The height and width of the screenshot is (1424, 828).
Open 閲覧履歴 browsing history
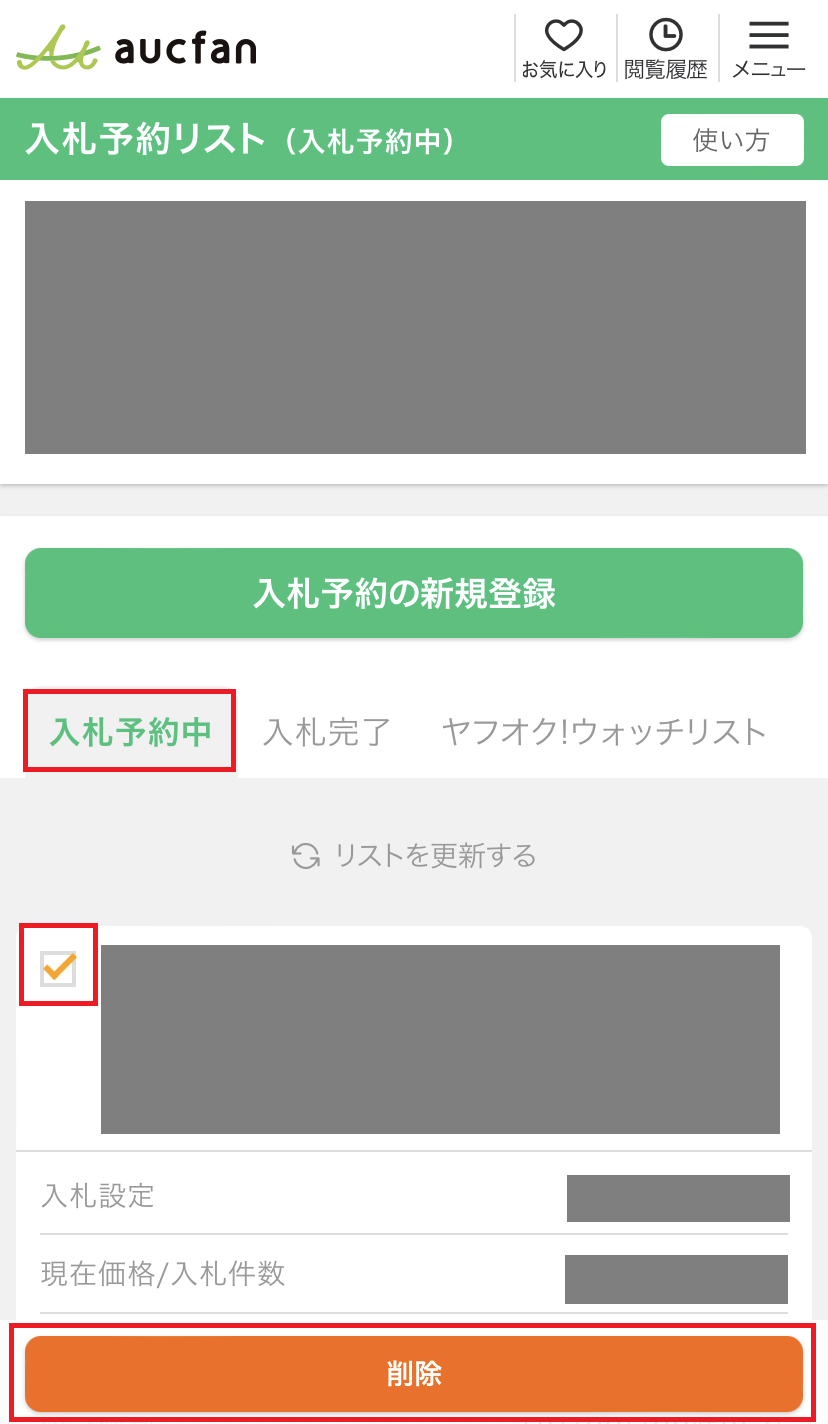point(666,49)
